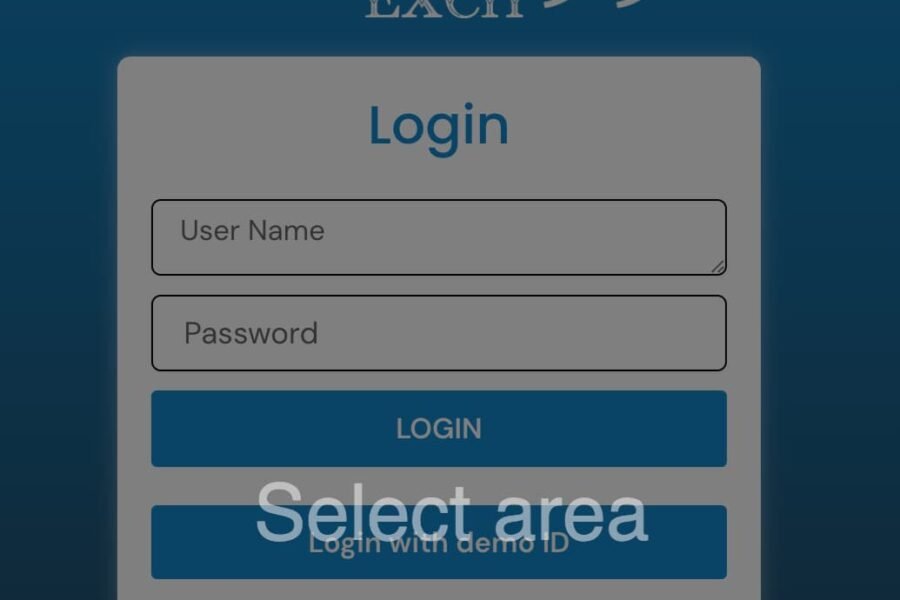The width and height of the screenshot is (900, 600).
Task: Tap the blue LOGIN button
Action: [x=438, y=429]
